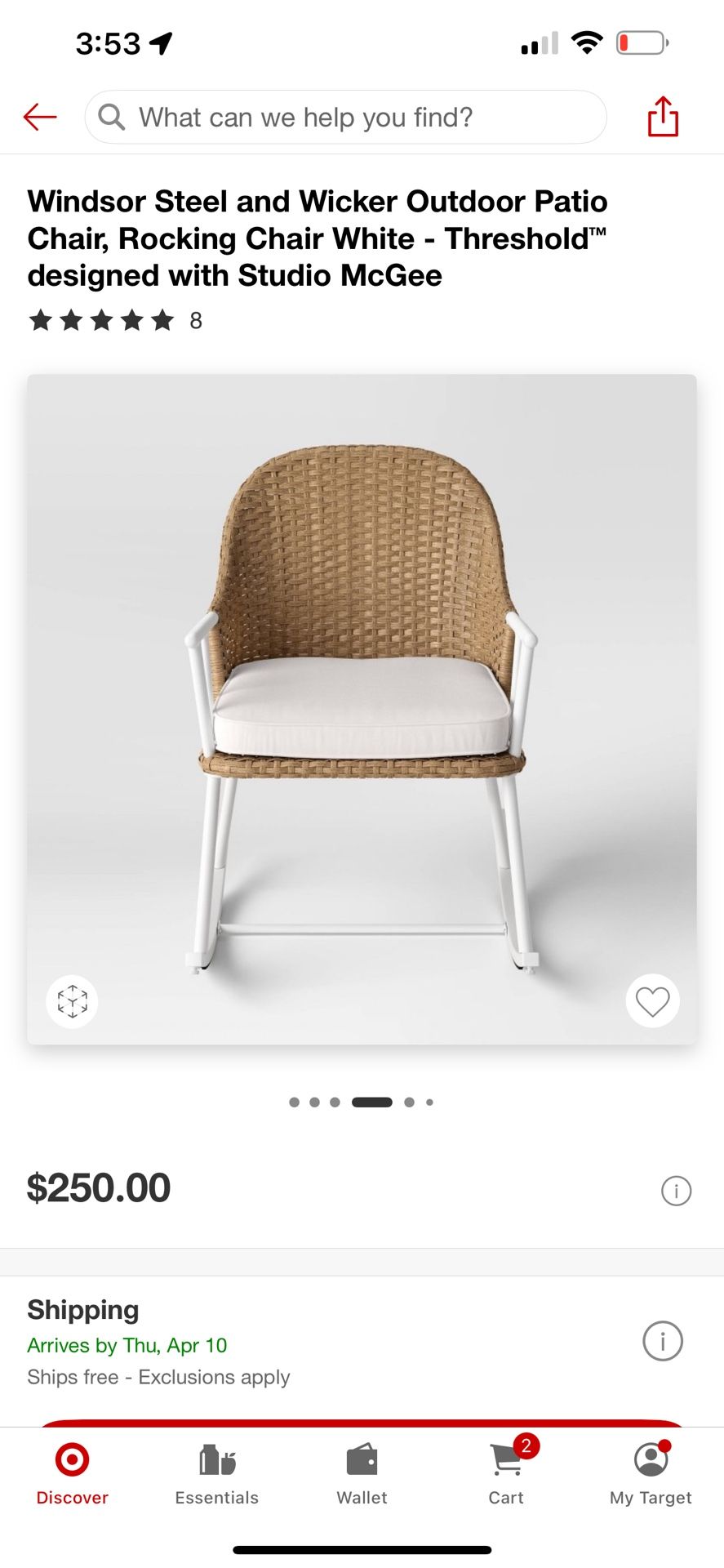Image resolution: width=724 pixels, height=1568 pixels.
Task: Go back using the red arrow
Action: click(40, 117)
